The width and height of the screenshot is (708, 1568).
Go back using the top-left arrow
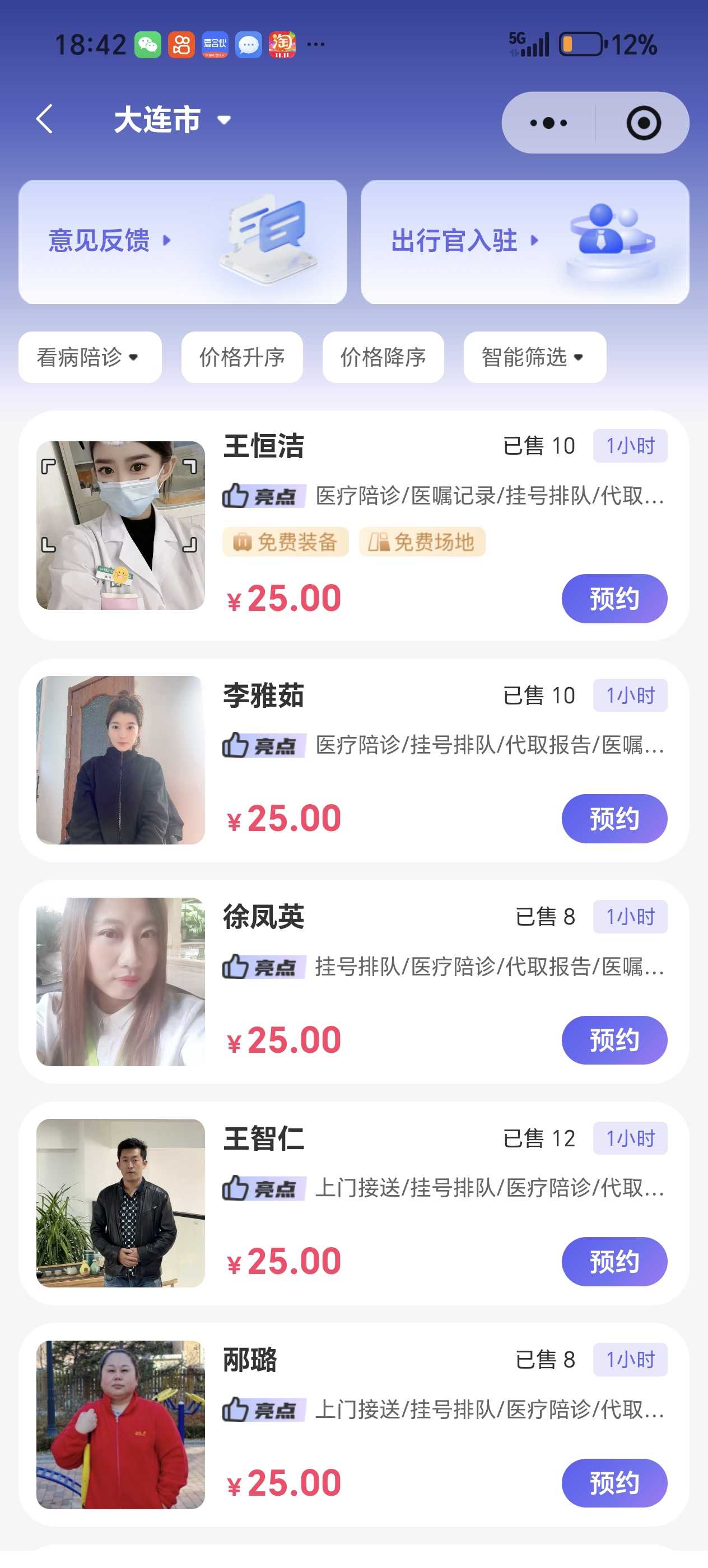click(44, 119)
